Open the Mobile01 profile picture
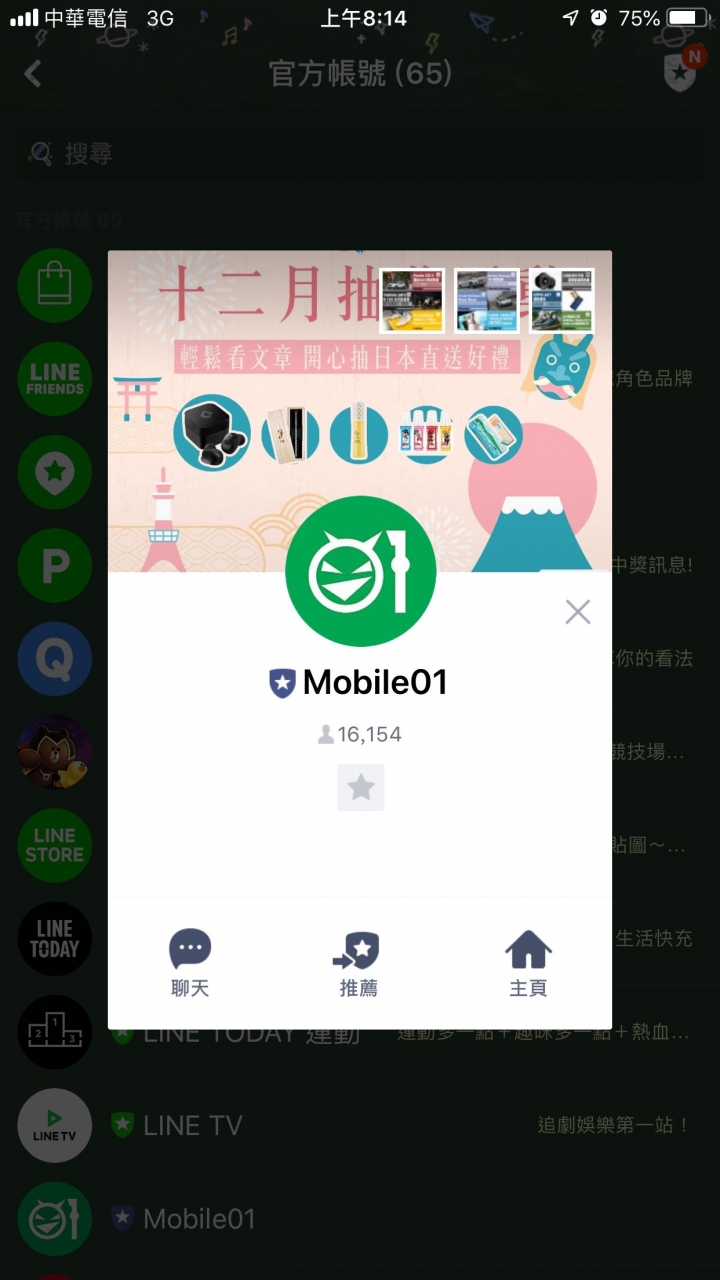Image resolution: width=720 pixels, height=1280 pixels. pyautogui.click(x=360, y=571)
